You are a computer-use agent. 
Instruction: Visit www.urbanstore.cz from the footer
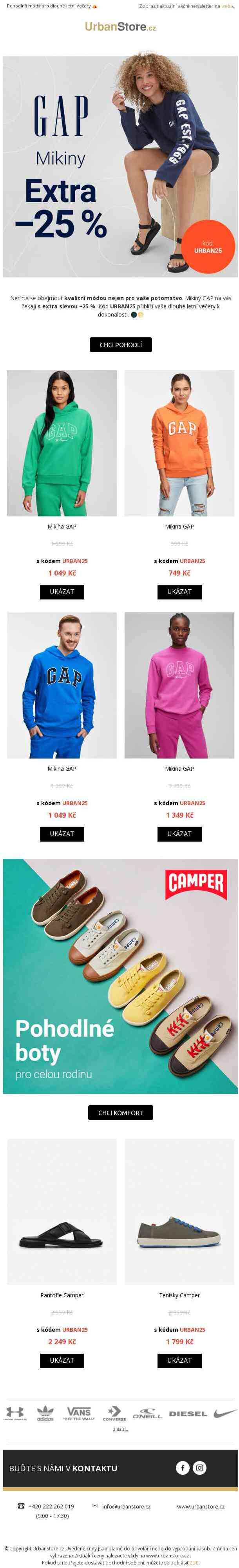coord(201,1506)
